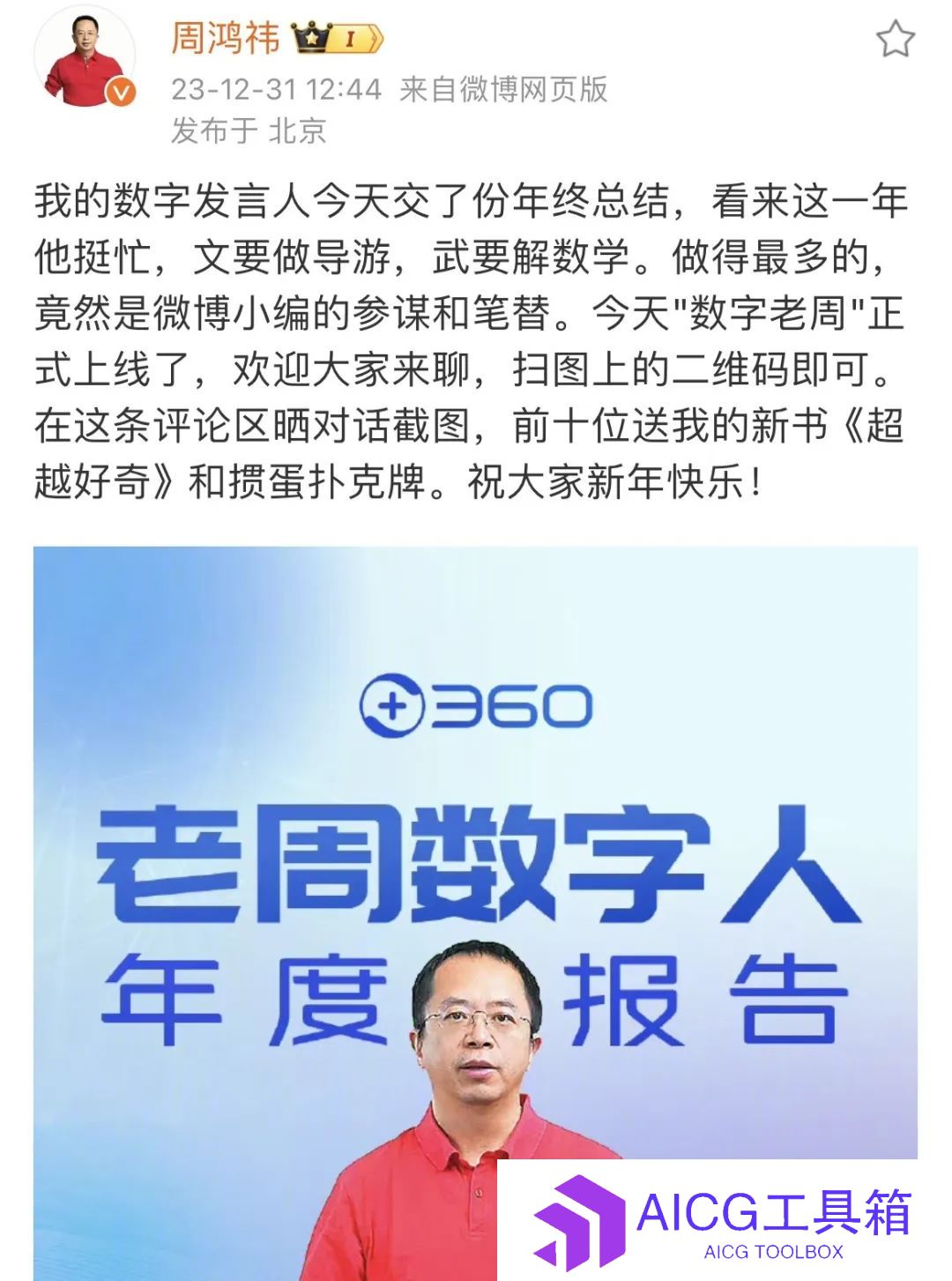Open the 周鸿祎 username link
952x1281 pixels.
226,38
